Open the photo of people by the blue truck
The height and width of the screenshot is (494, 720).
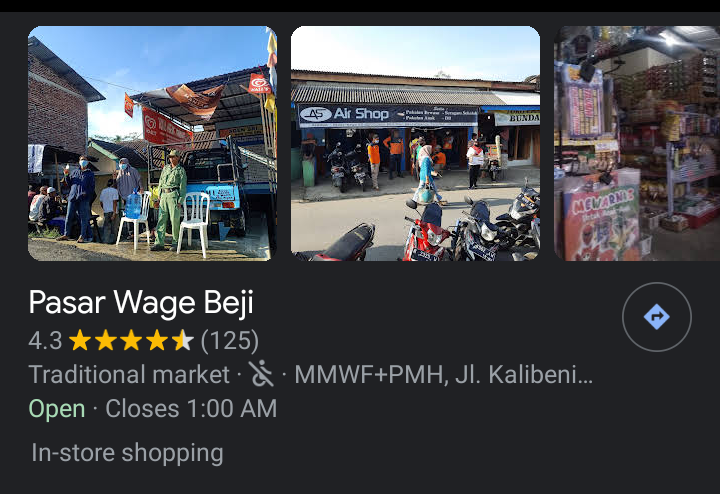click(x=152, y=143)
